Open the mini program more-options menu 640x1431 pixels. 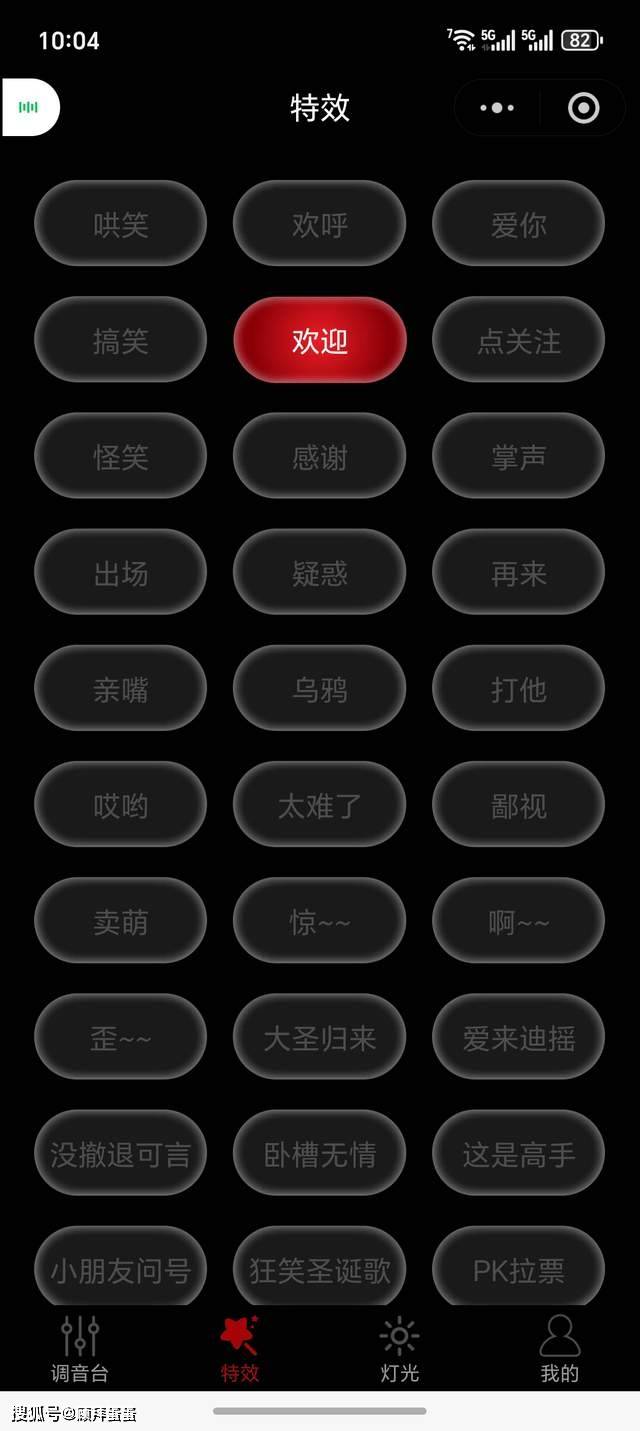click(497, 108)
